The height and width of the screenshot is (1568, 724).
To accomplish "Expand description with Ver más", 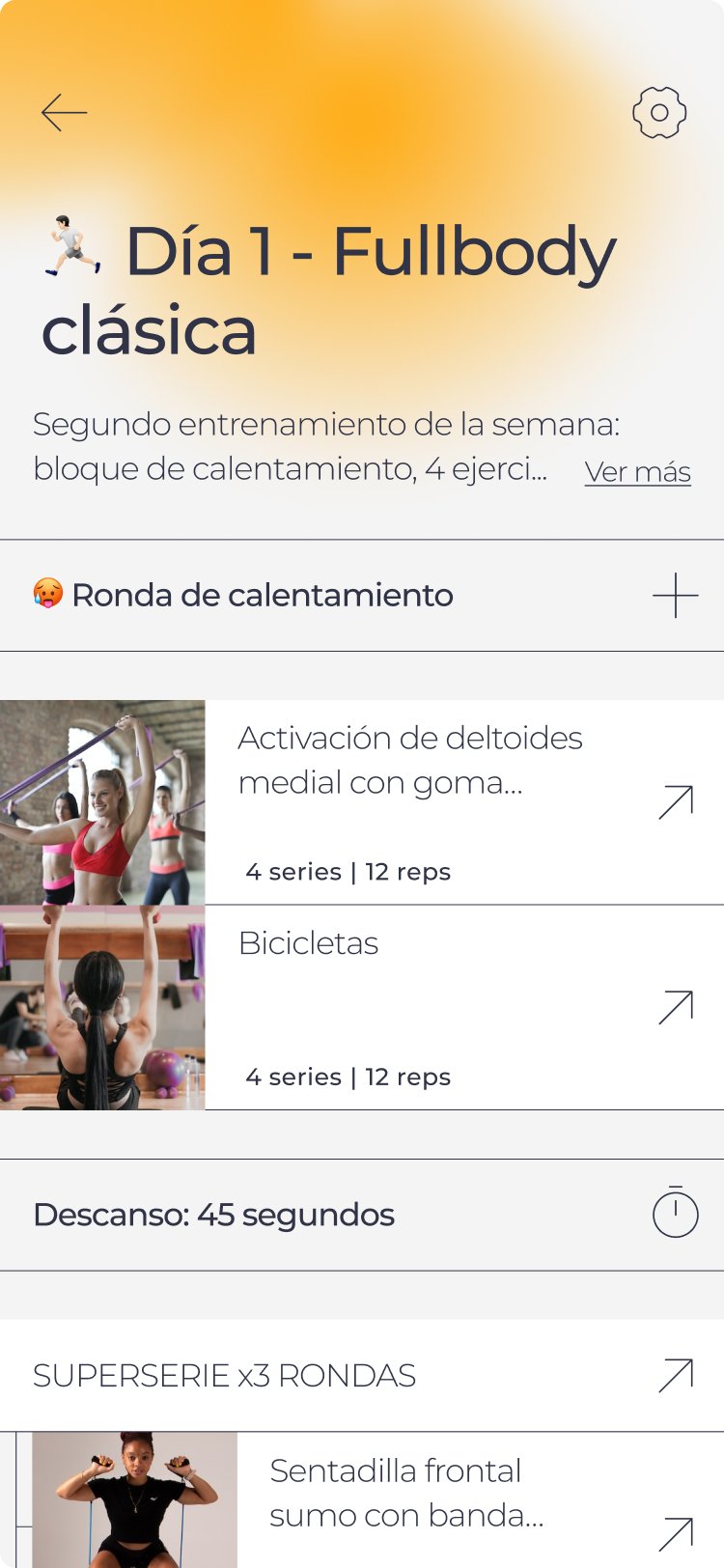I will [637, 472].
